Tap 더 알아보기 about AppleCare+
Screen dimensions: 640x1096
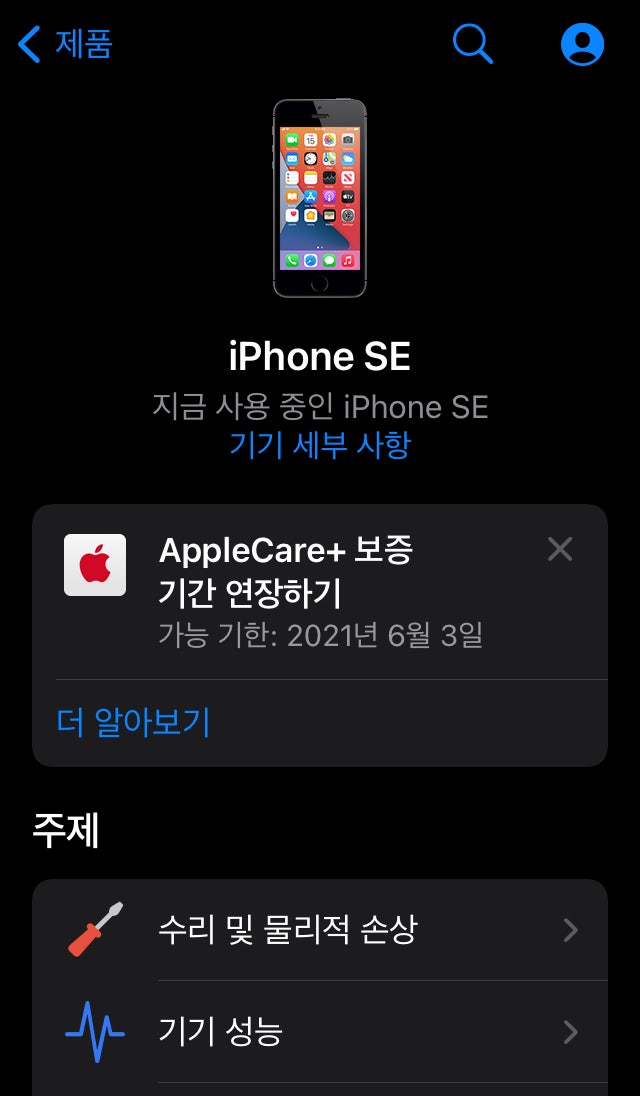coord(134,722)
